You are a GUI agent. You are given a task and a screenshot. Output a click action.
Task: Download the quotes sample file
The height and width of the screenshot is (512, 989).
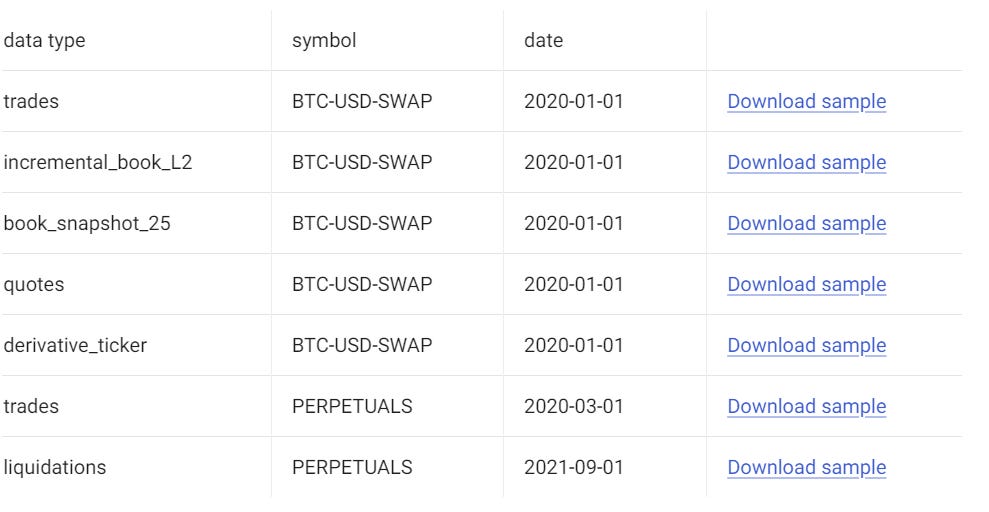[x=806, y=285]
